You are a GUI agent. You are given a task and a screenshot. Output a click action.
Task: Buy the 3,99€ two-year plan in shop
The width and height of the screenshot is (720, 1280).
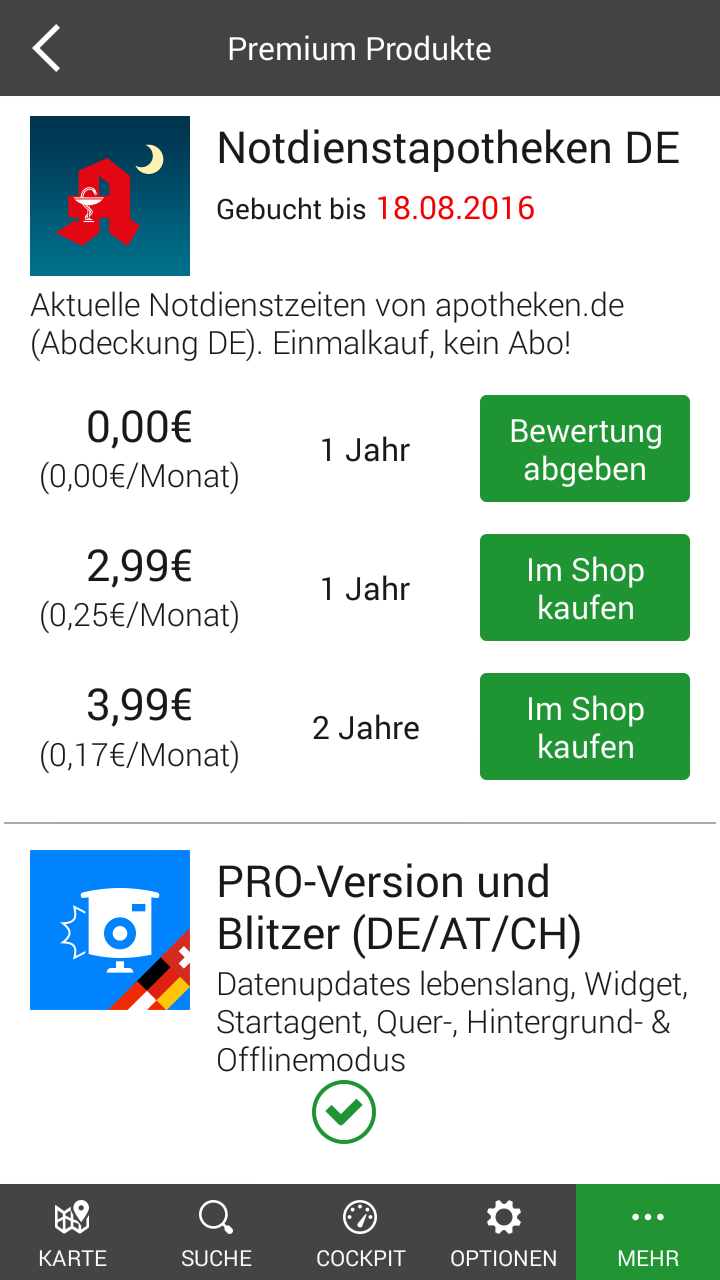click(585, 727)
